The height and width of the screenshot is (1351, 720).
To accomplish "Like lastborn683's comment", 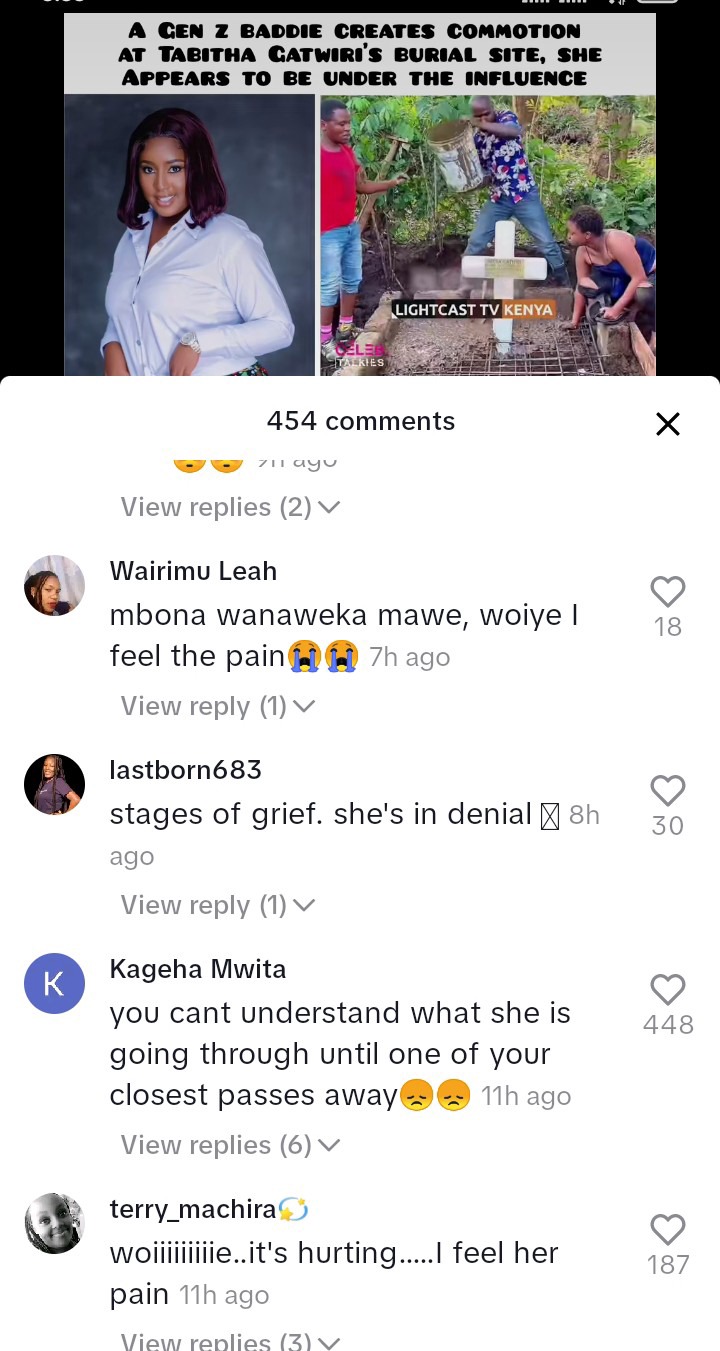I will tap(667, 791).
